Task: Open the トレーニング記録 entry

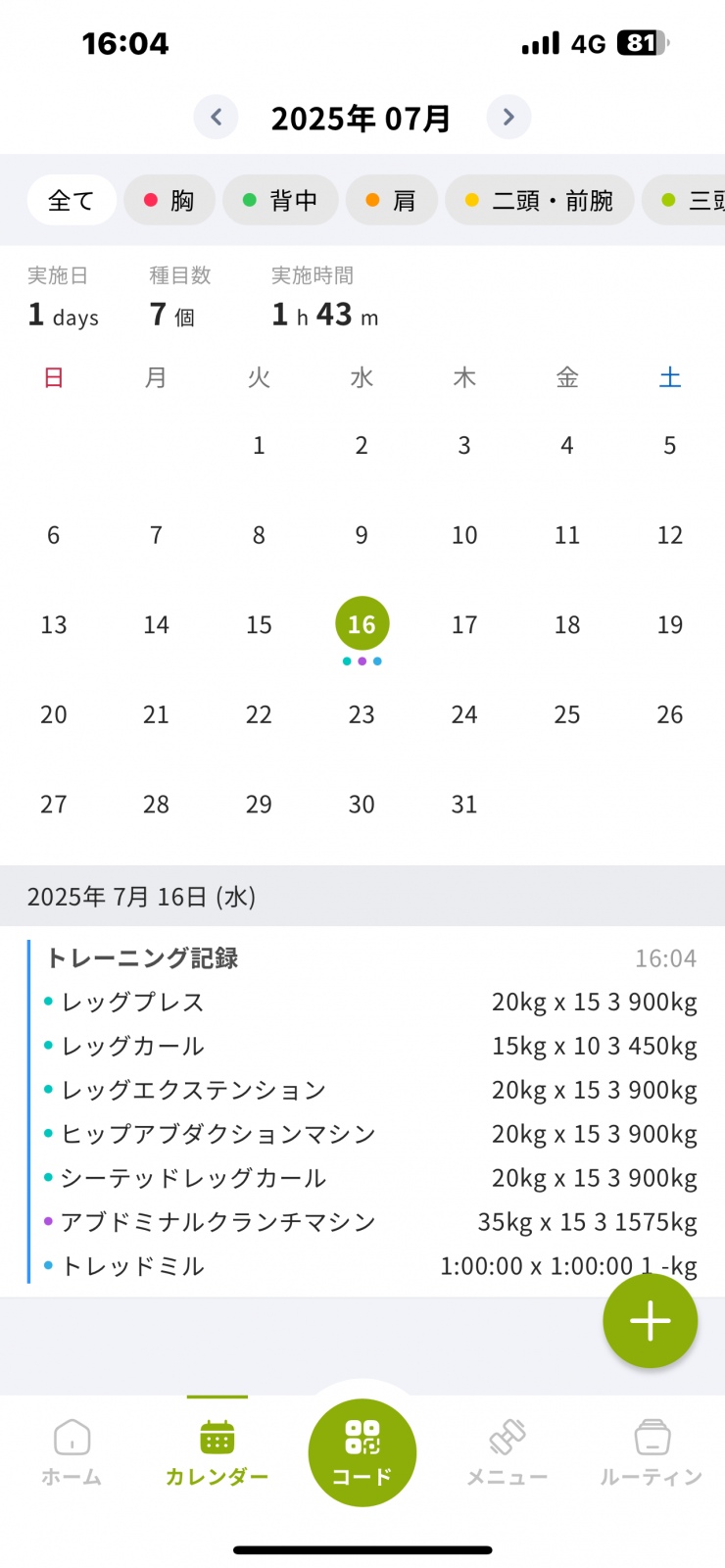Action: (x=362, y=1111)
